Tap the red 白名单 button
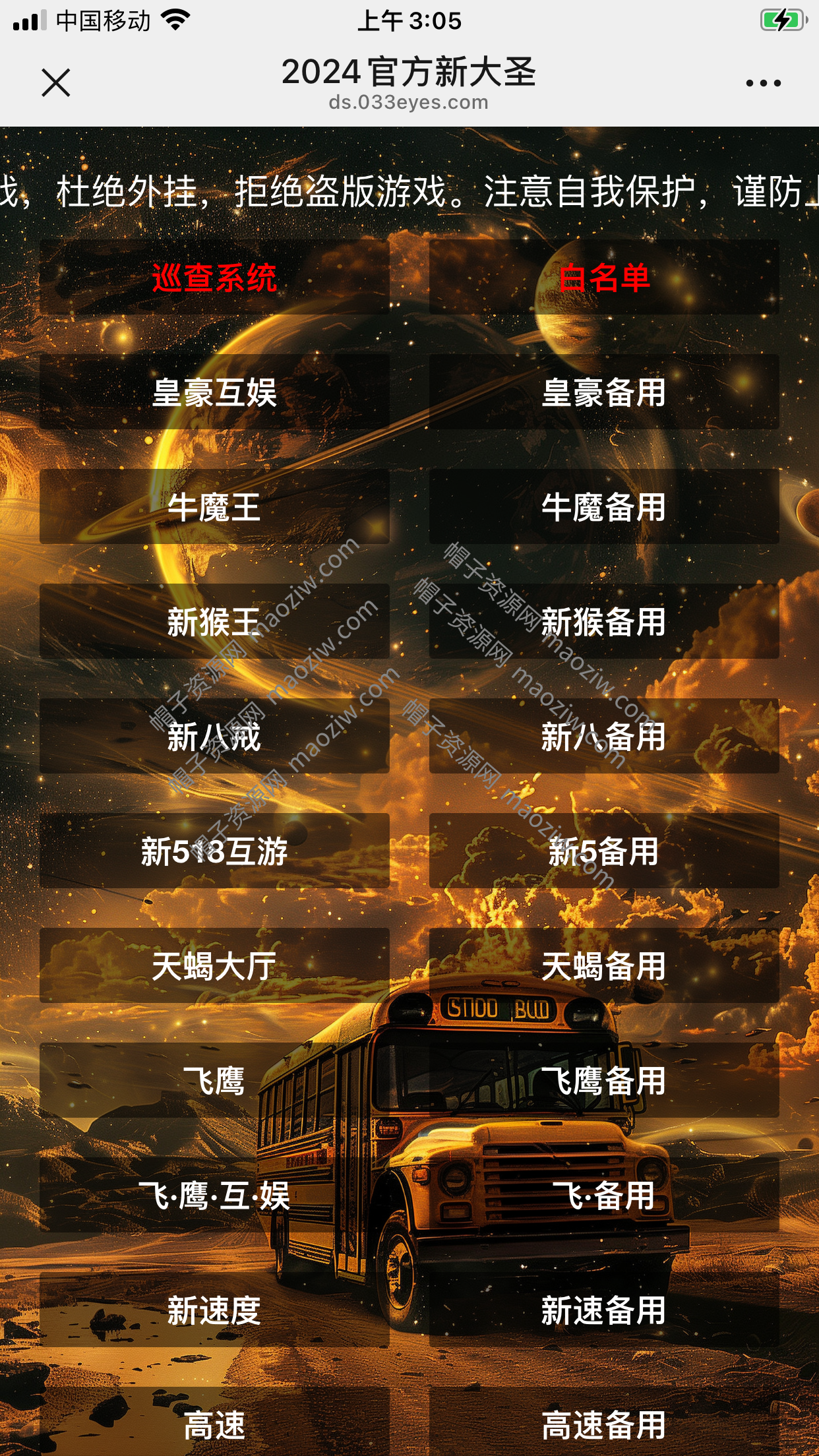The width and height of the screenshot is (819, 1456). pos(604,277)
